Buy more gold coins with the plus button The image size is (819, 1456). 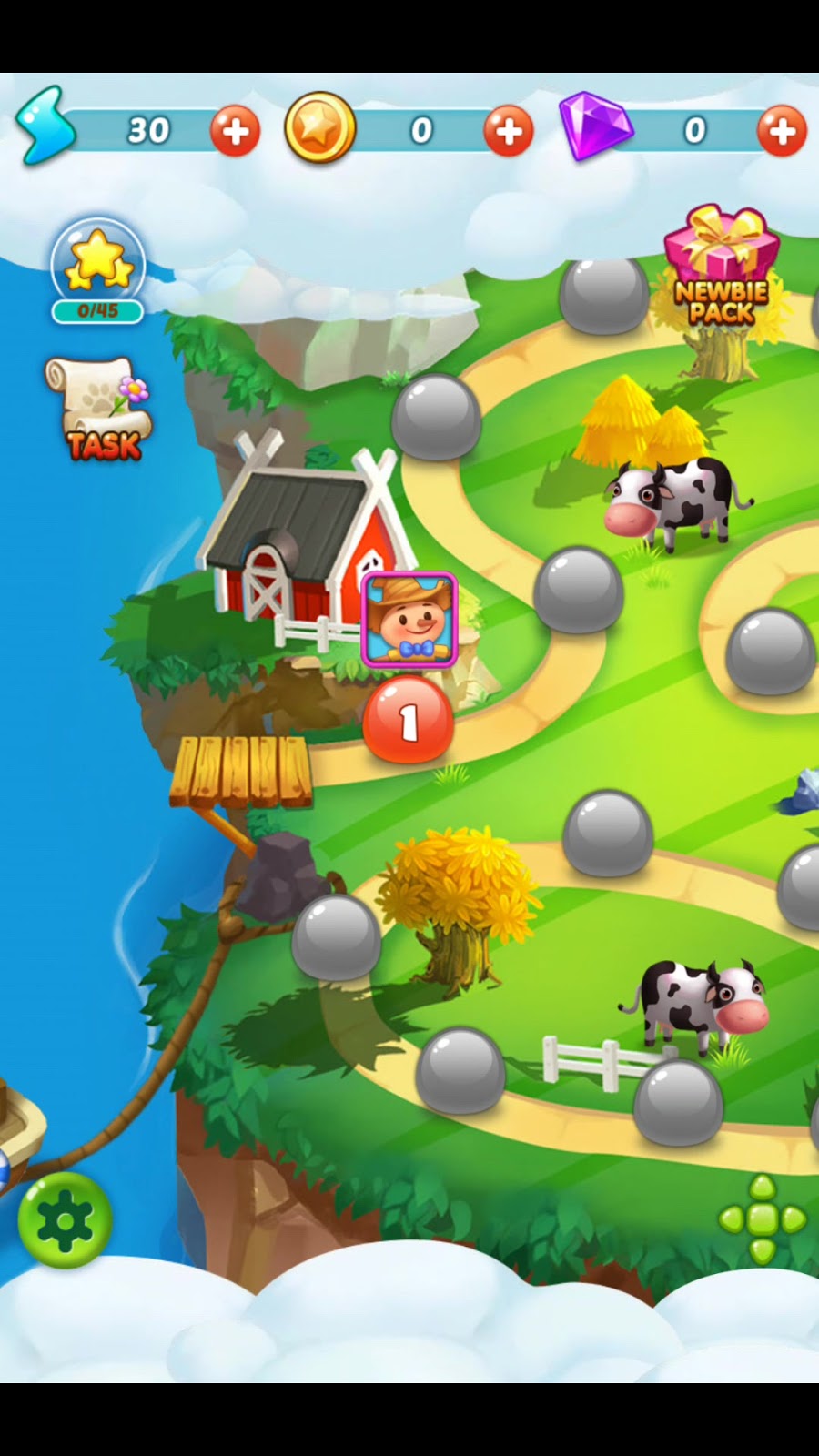[508, 131]
